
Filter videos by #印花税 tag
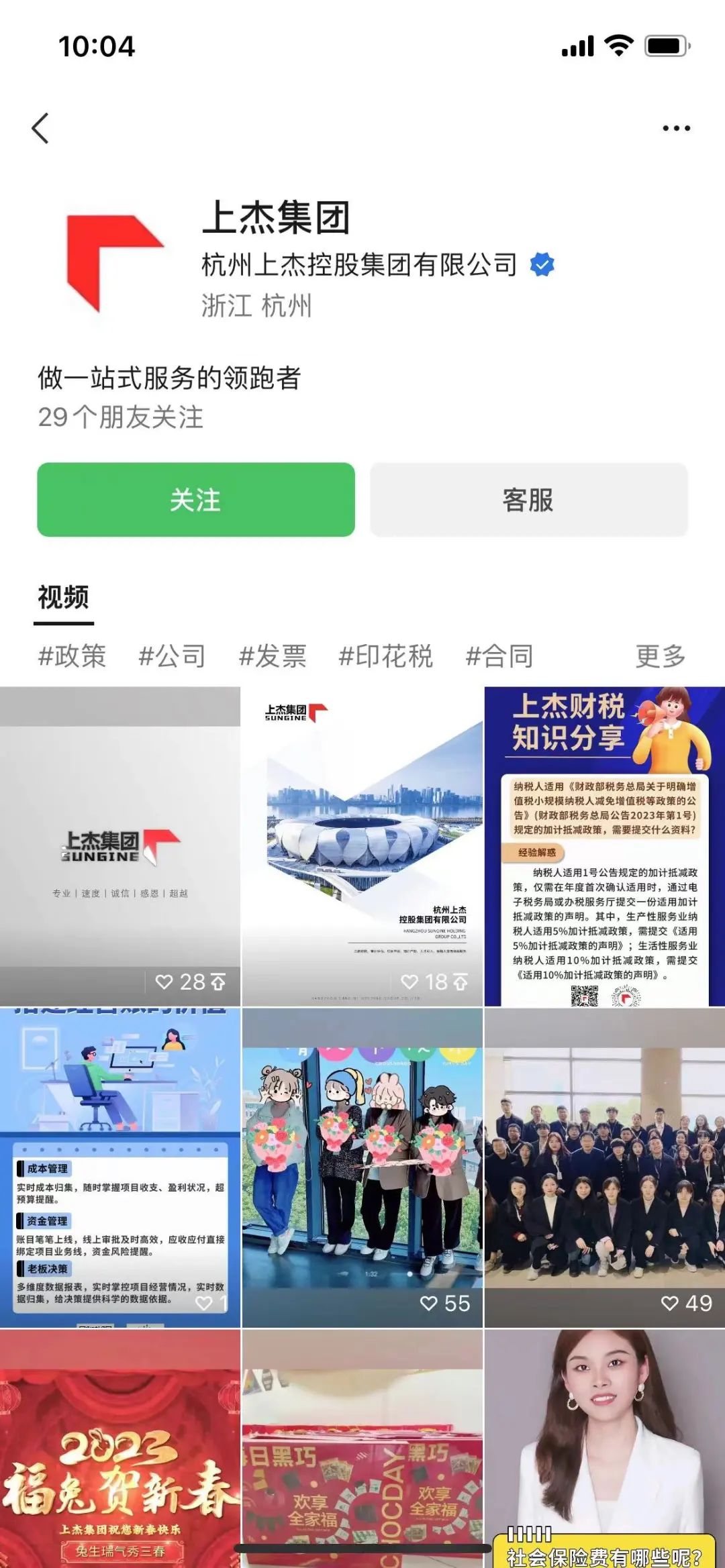[385, 656]
